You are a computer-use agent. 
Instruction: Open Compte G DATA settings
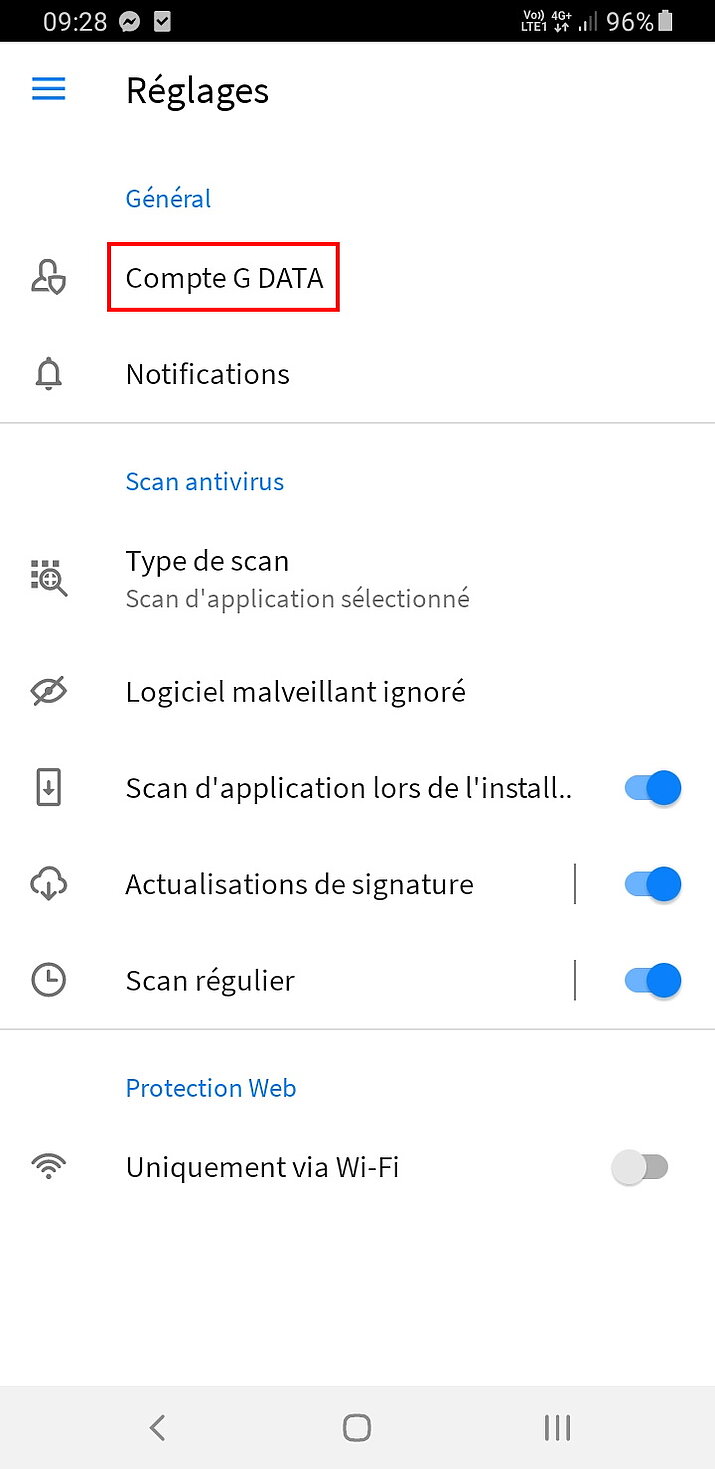pyautogui.click(x=357, y=278)
